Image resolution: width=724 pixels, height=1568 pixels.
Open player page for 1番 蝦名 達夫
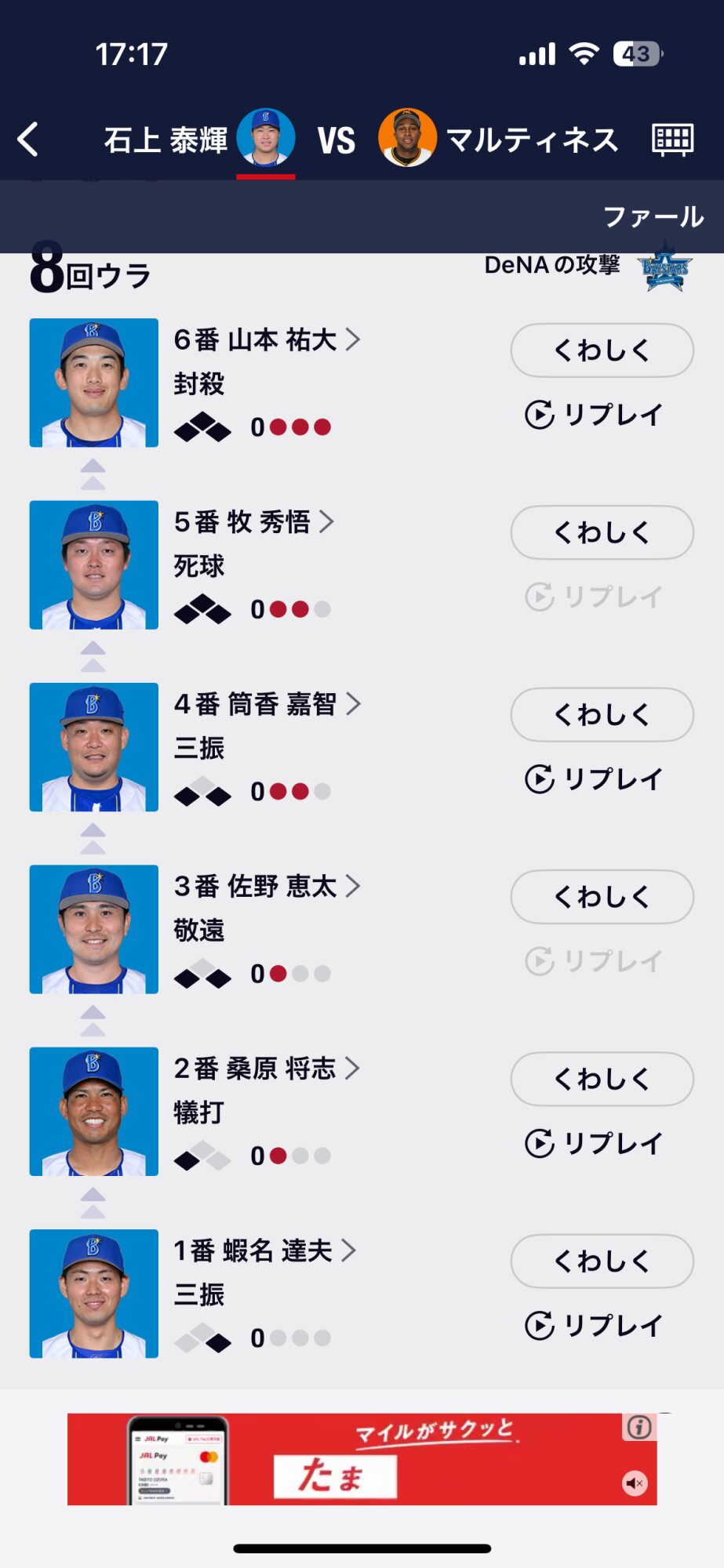coord(264,1250)
